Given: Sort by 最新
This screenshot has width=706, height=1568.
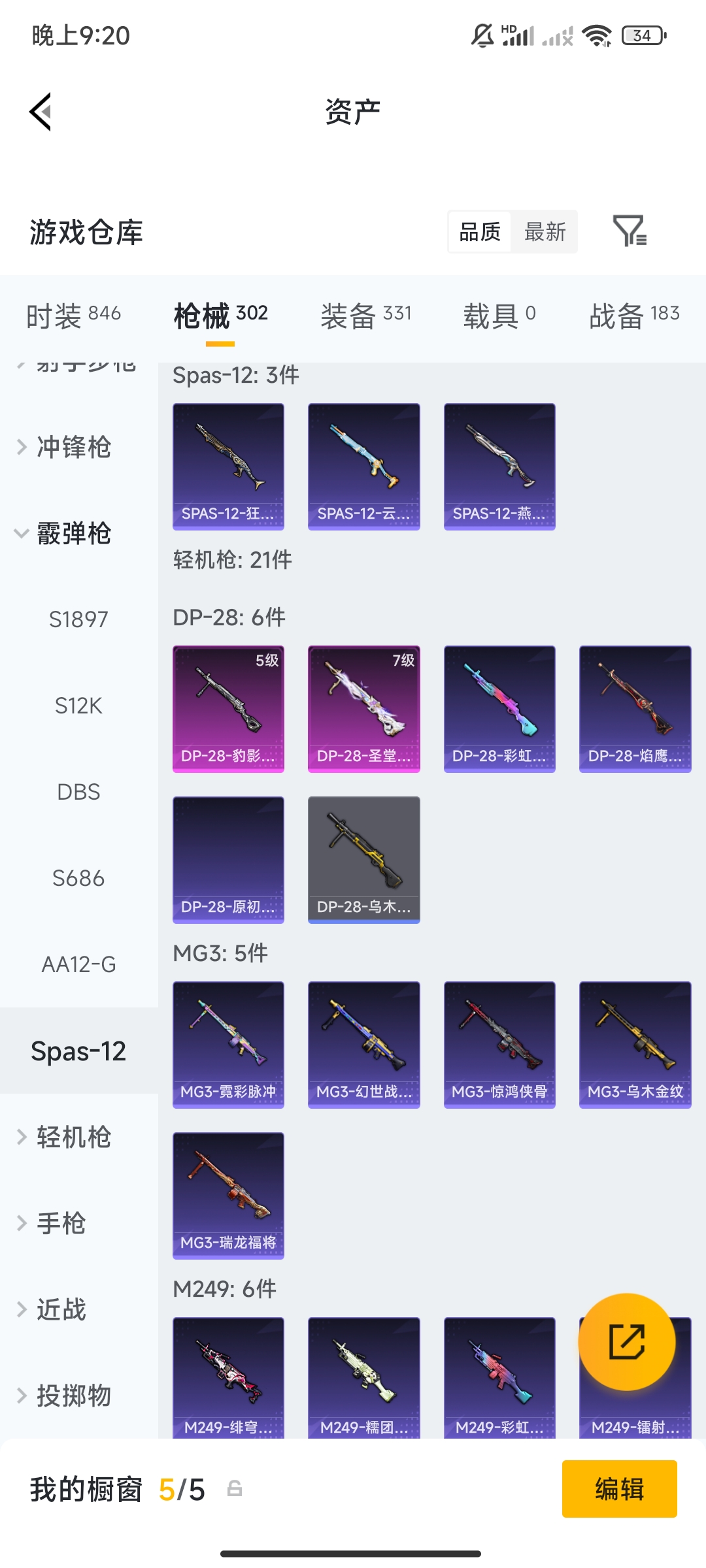Looking at the screenshot, I should (x=545, y=231).
